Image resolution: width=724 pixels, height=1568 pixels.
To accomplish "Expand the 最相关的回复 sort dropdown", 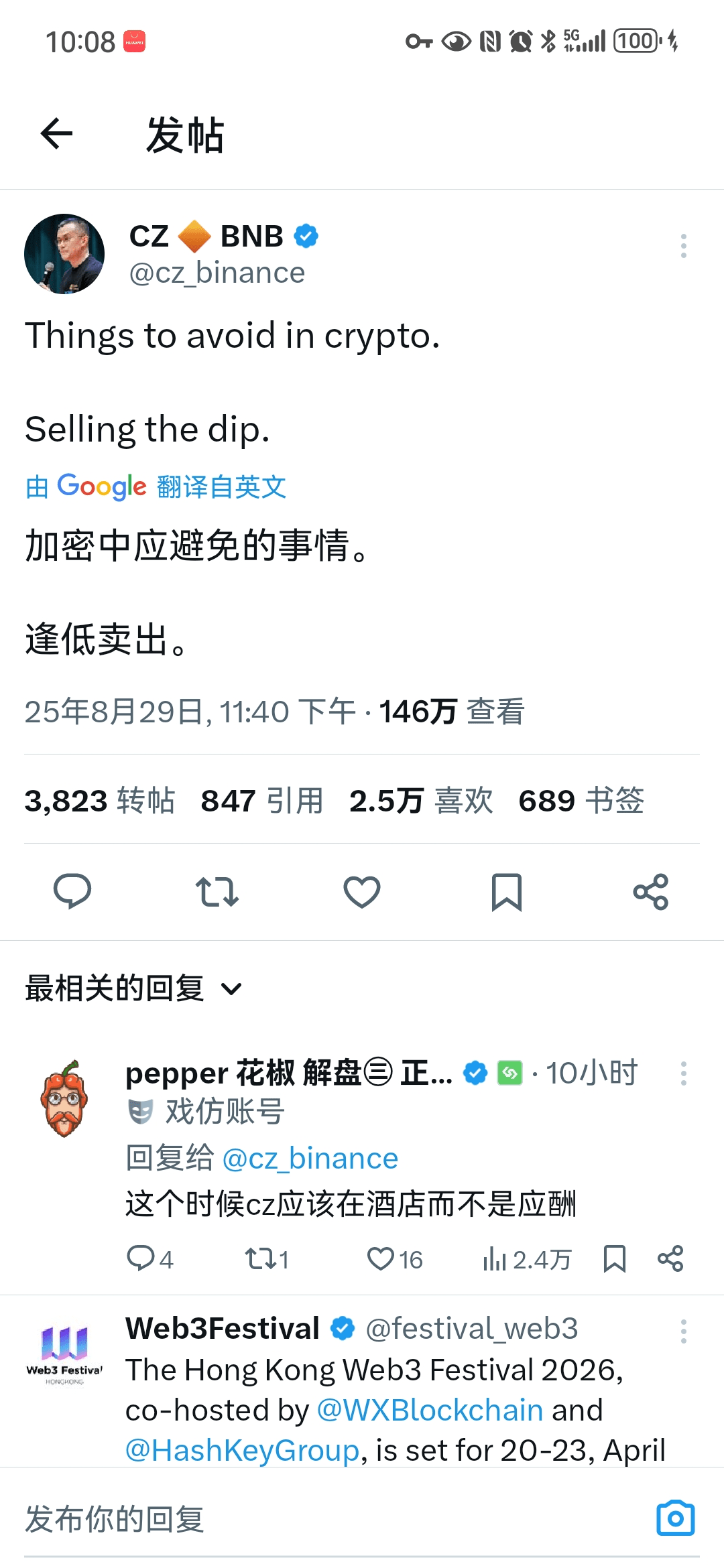I will 133,988.
